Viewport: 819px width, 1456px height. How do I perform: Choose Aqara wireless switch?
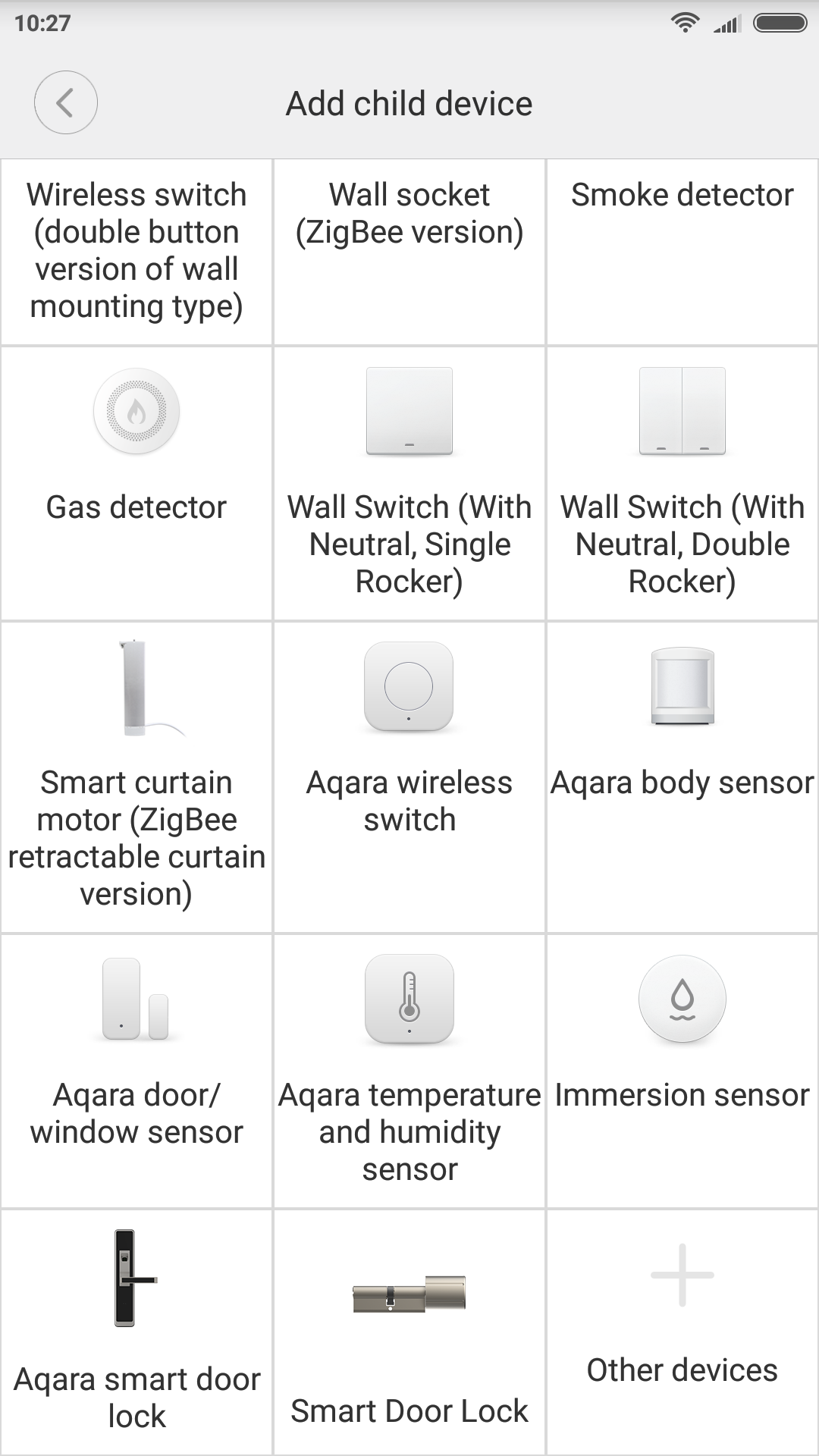(409, 777)
